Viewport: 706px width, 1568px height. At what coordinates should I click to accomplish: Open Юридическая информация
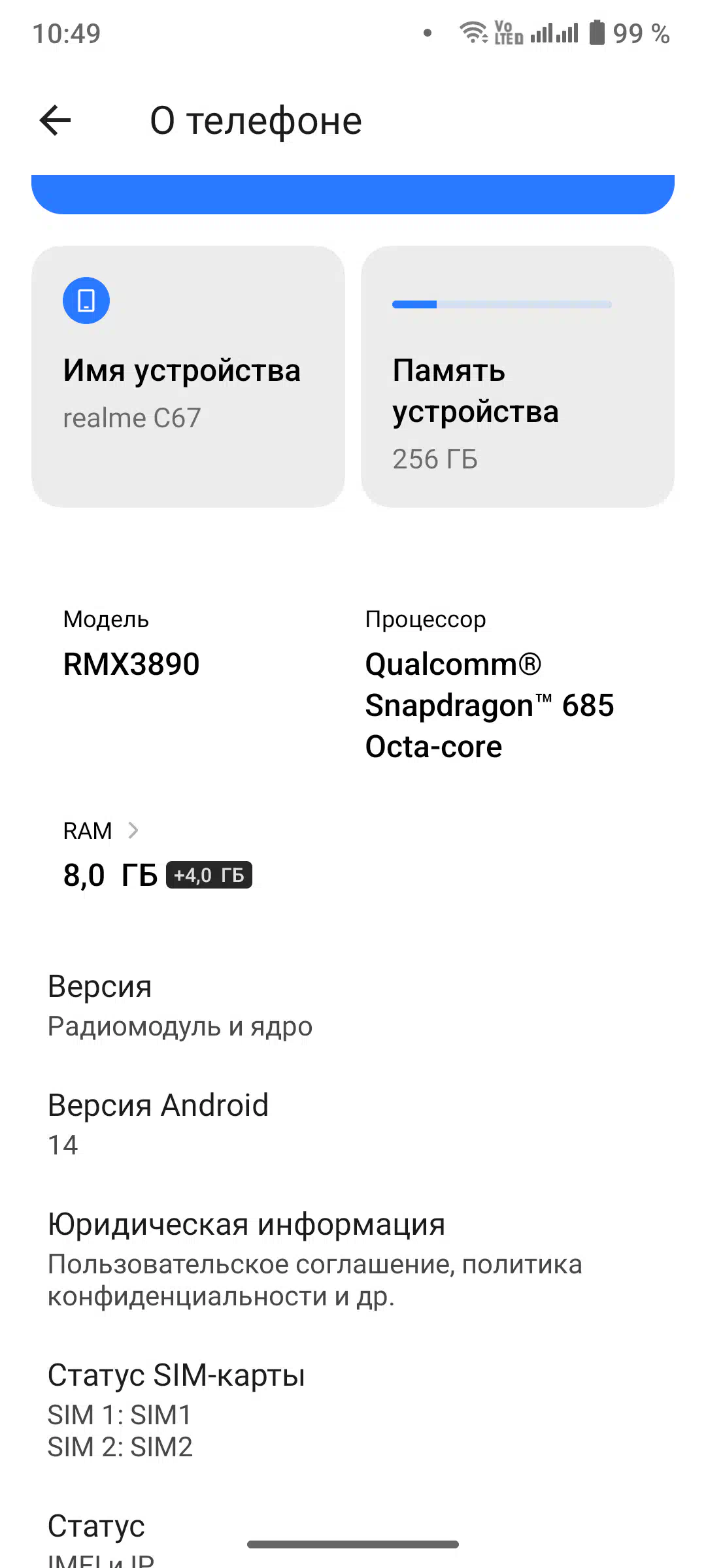[x=353, y=1259]
